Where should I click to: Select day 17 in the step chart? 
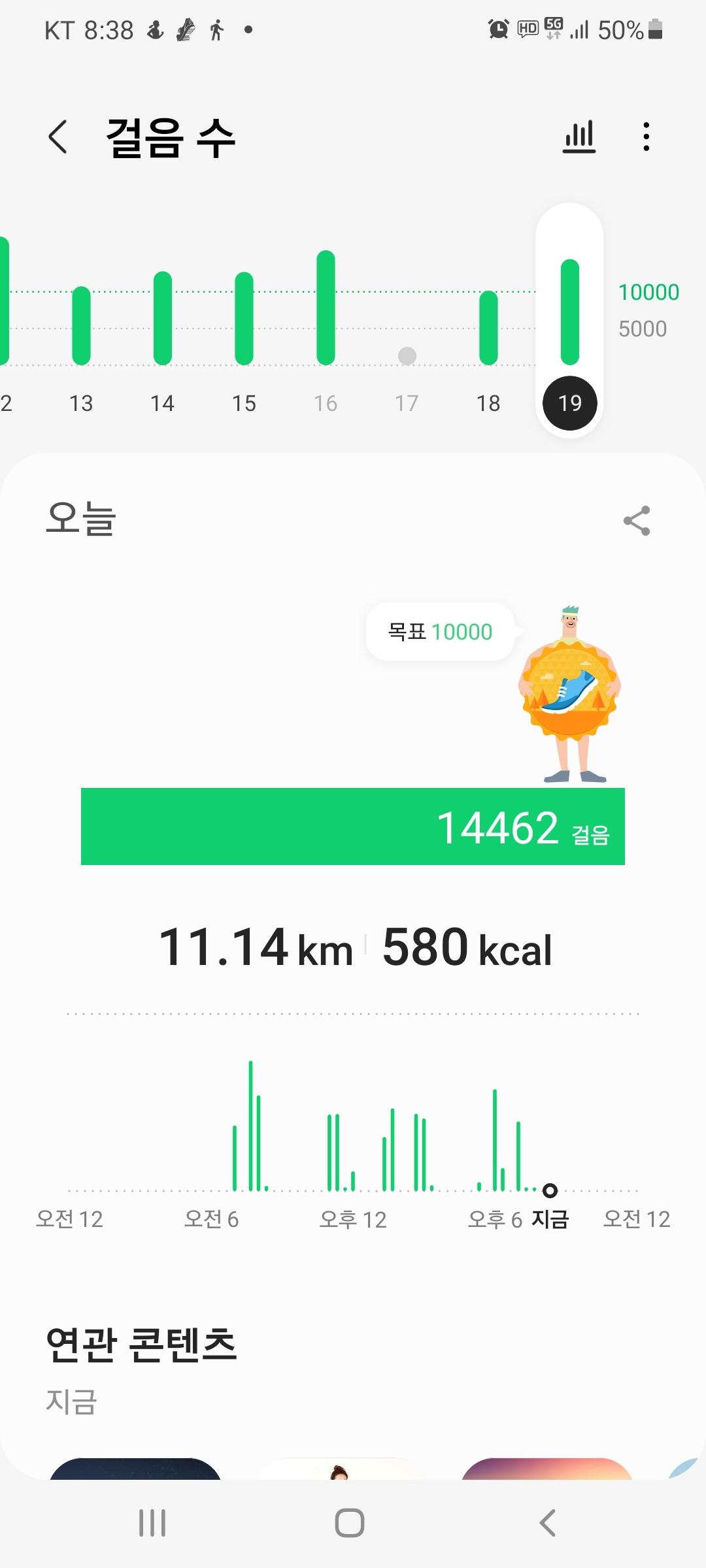[407, 403]
